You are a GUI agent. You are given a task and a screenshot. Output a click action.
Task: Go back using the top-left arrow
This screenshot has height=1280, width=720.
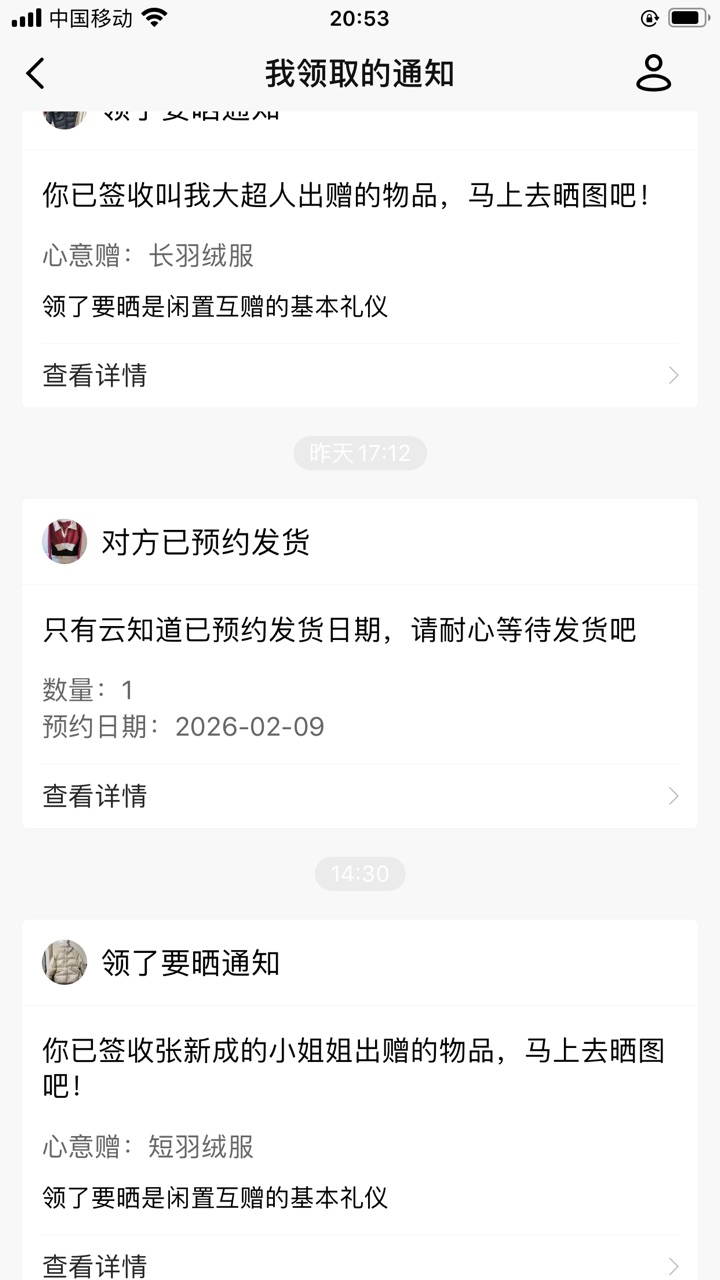36,74
